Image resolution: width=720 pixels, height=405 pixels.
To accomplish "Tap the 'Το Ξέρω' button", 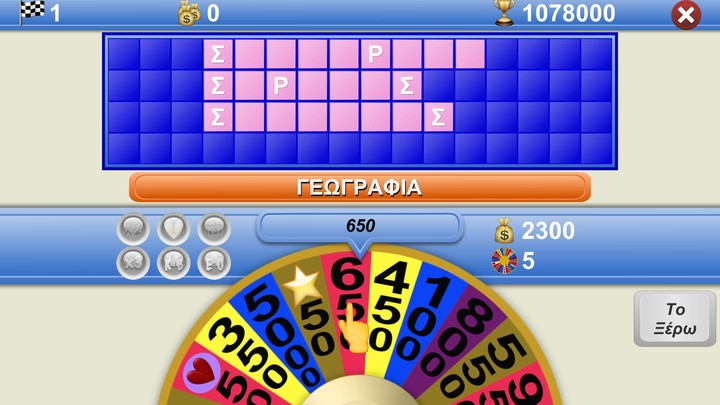I will click(675, 318).
